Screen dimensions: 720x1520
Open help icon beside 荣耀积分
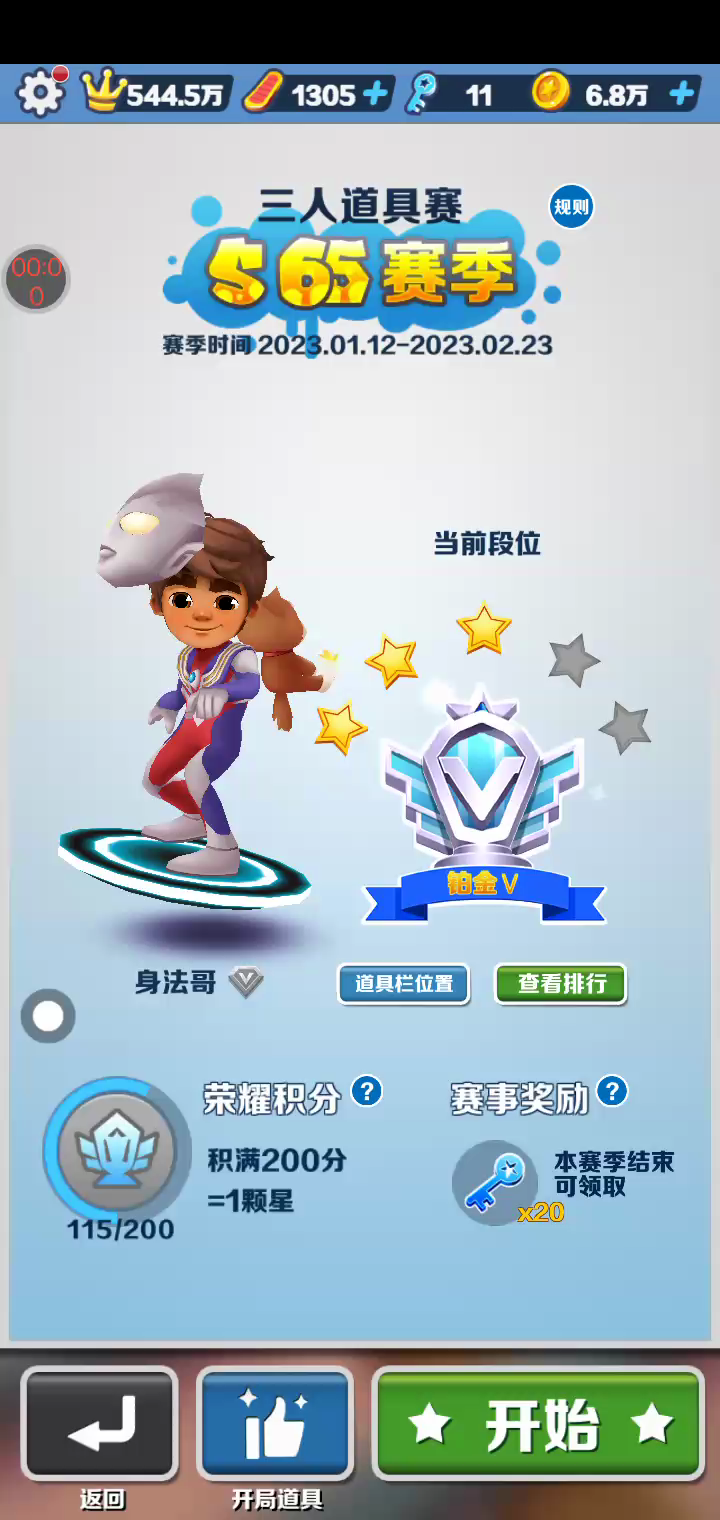pyautogui.click(x=367, y=1091)
